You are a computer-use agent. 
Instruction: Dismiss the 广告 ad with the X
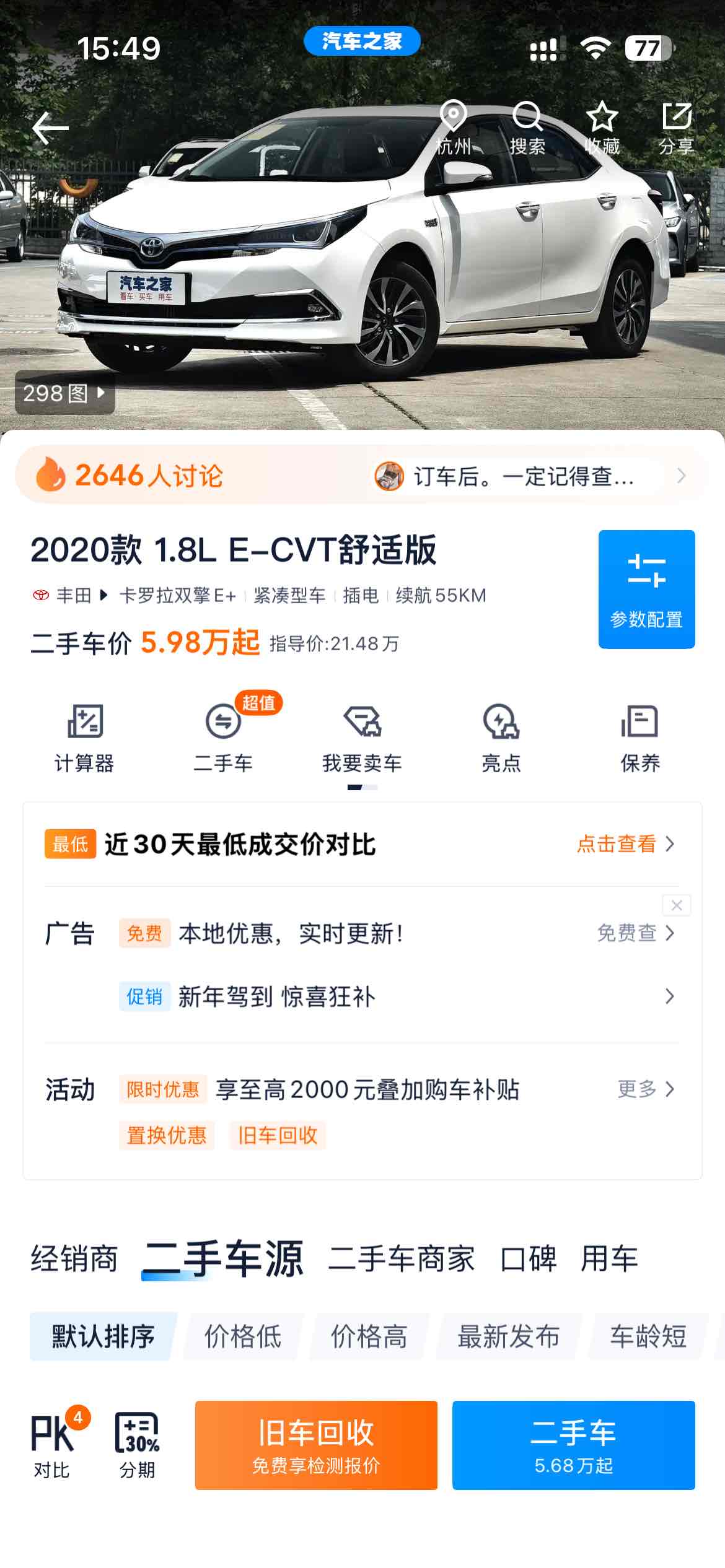(x=677, y=905)
